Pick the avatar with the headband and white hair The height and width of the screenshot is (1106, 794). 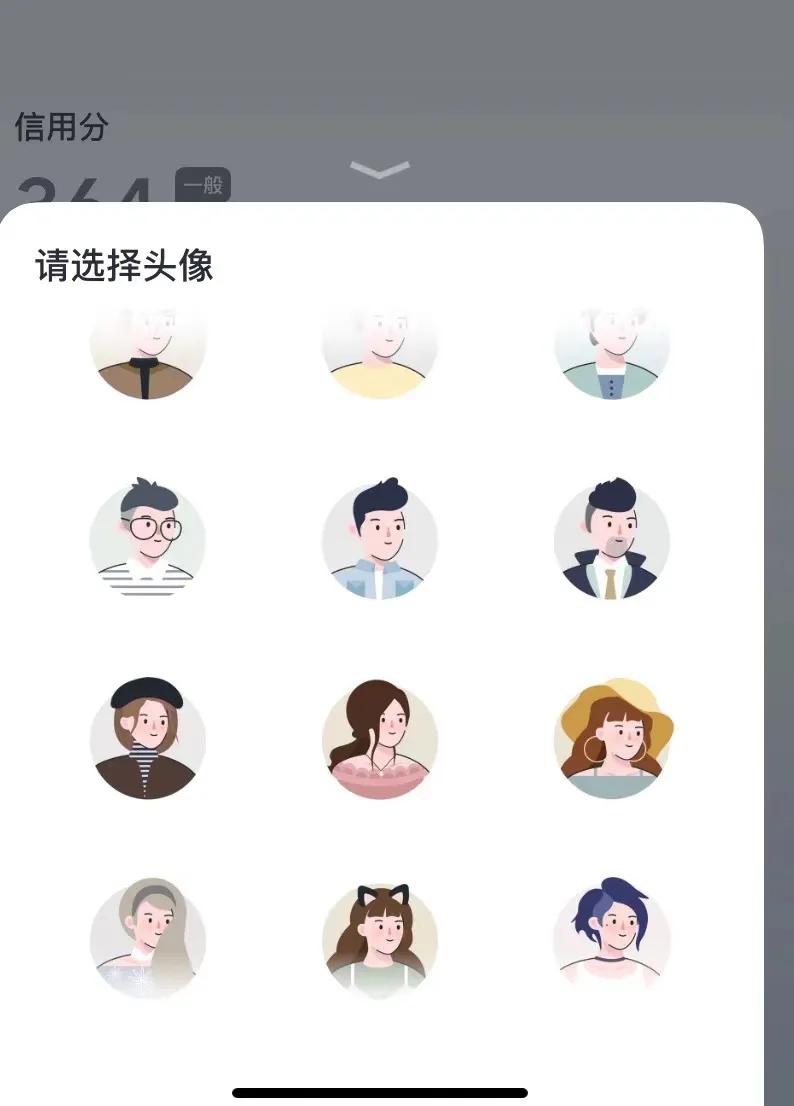click(148, 938)
